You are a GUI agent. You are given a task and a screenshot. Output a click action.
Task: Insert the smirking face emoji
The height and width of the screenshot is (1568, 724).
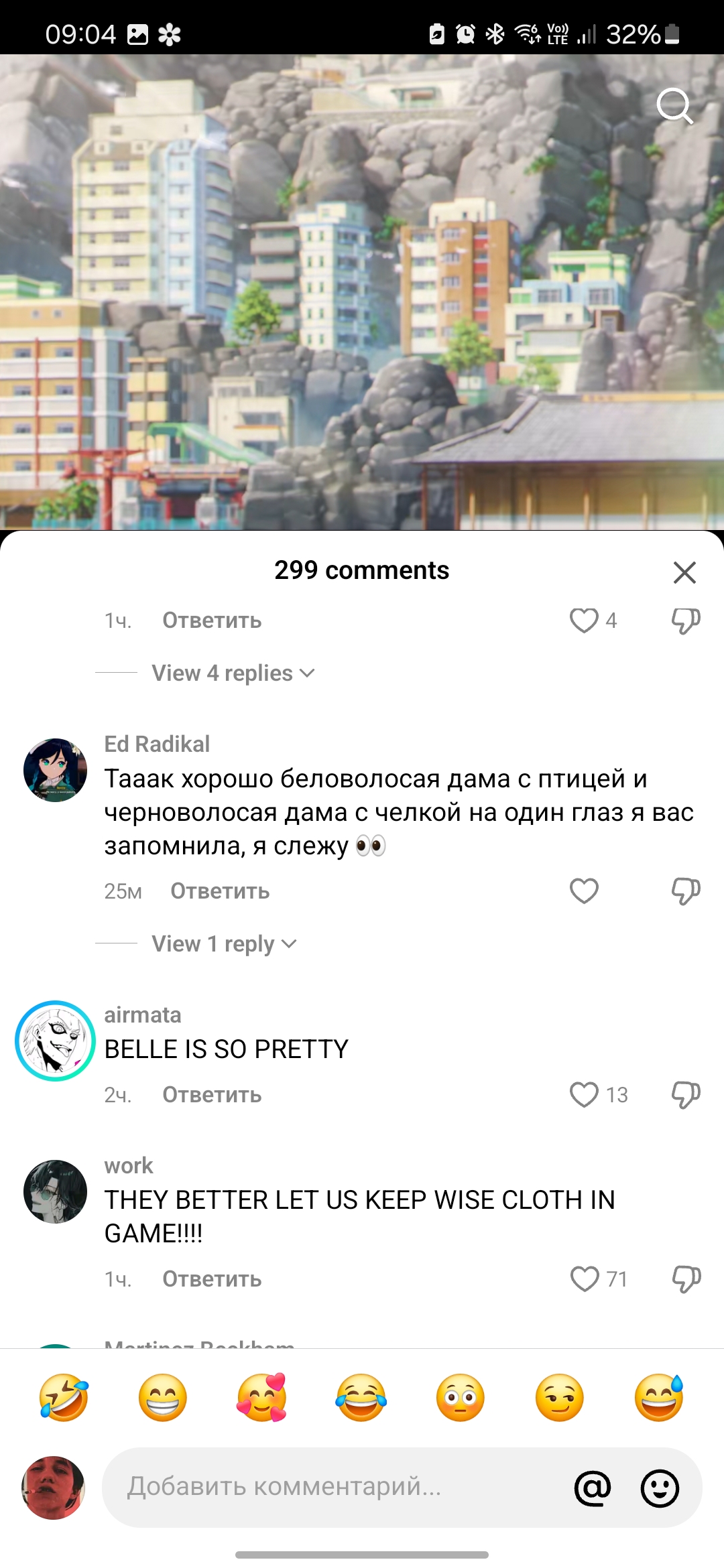[560, 1398]
